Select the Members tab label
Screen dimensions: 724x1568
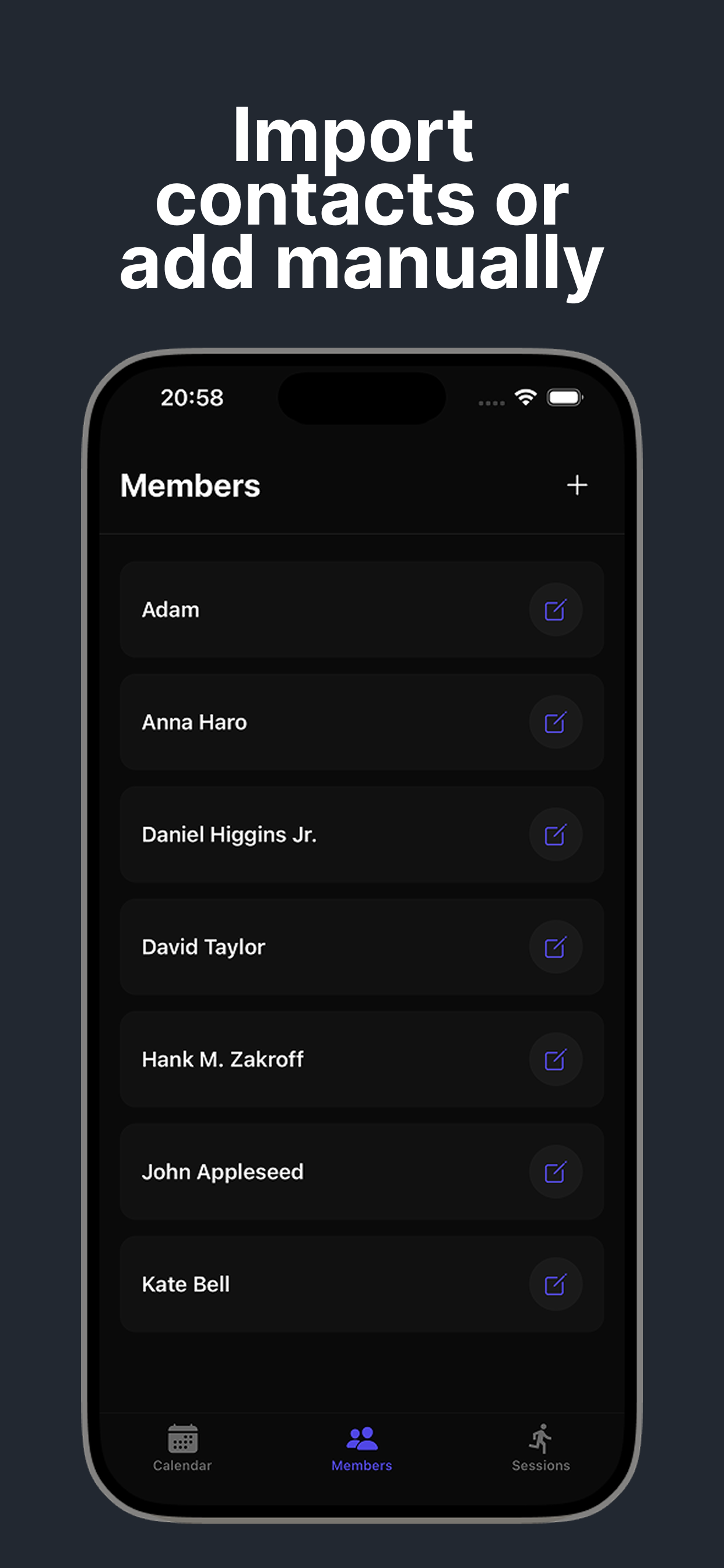(x=361, y=1466)
